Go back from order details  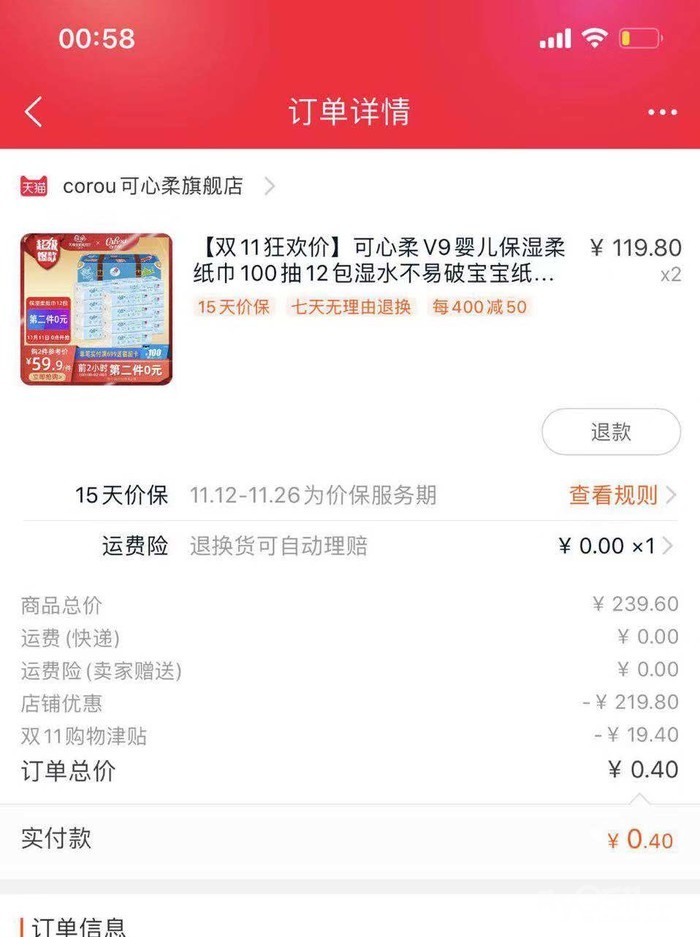34,111
